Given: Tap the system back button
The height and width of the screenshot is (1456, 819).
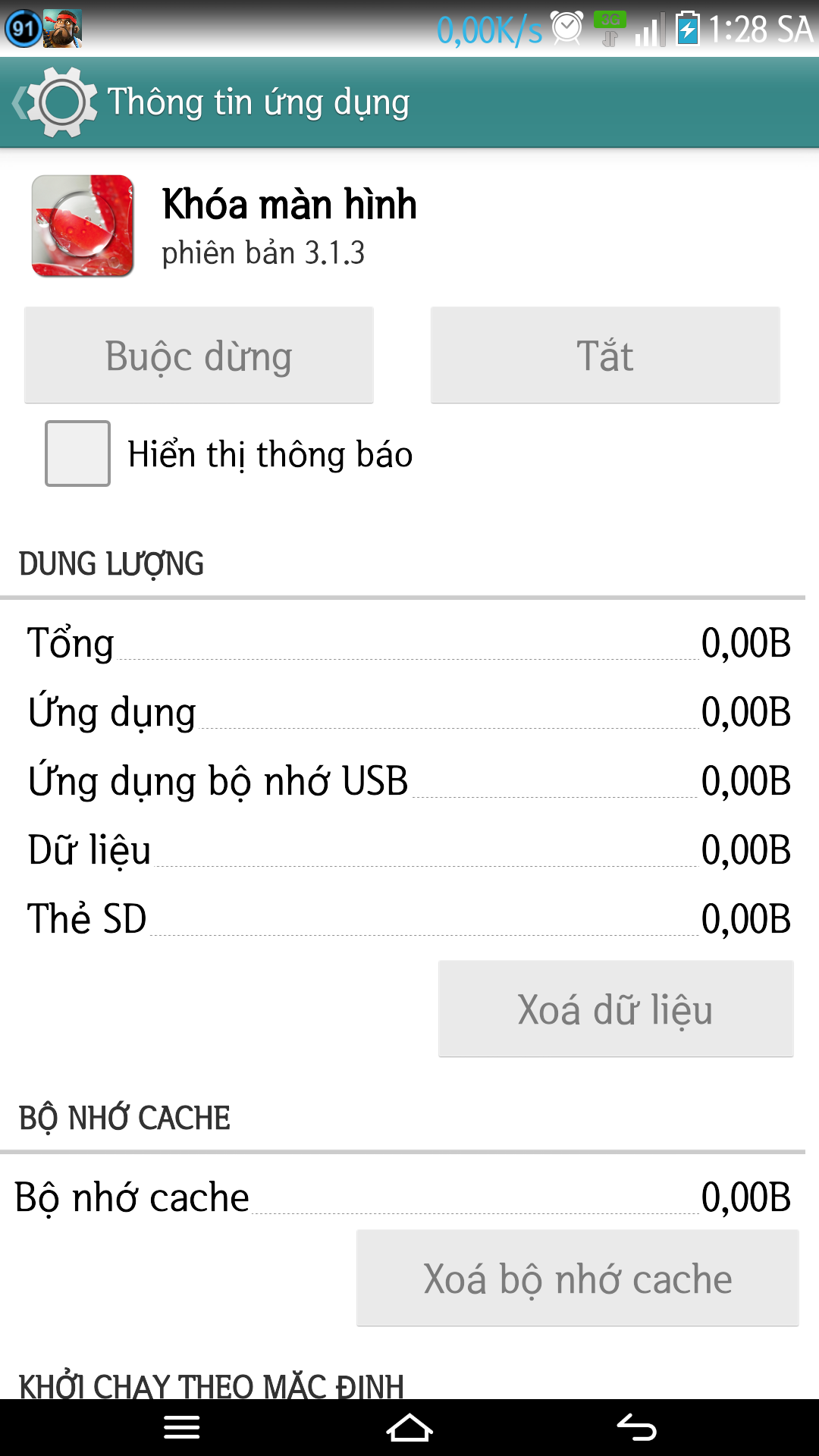Looking at the screenshot, I should click(636, 1428).
